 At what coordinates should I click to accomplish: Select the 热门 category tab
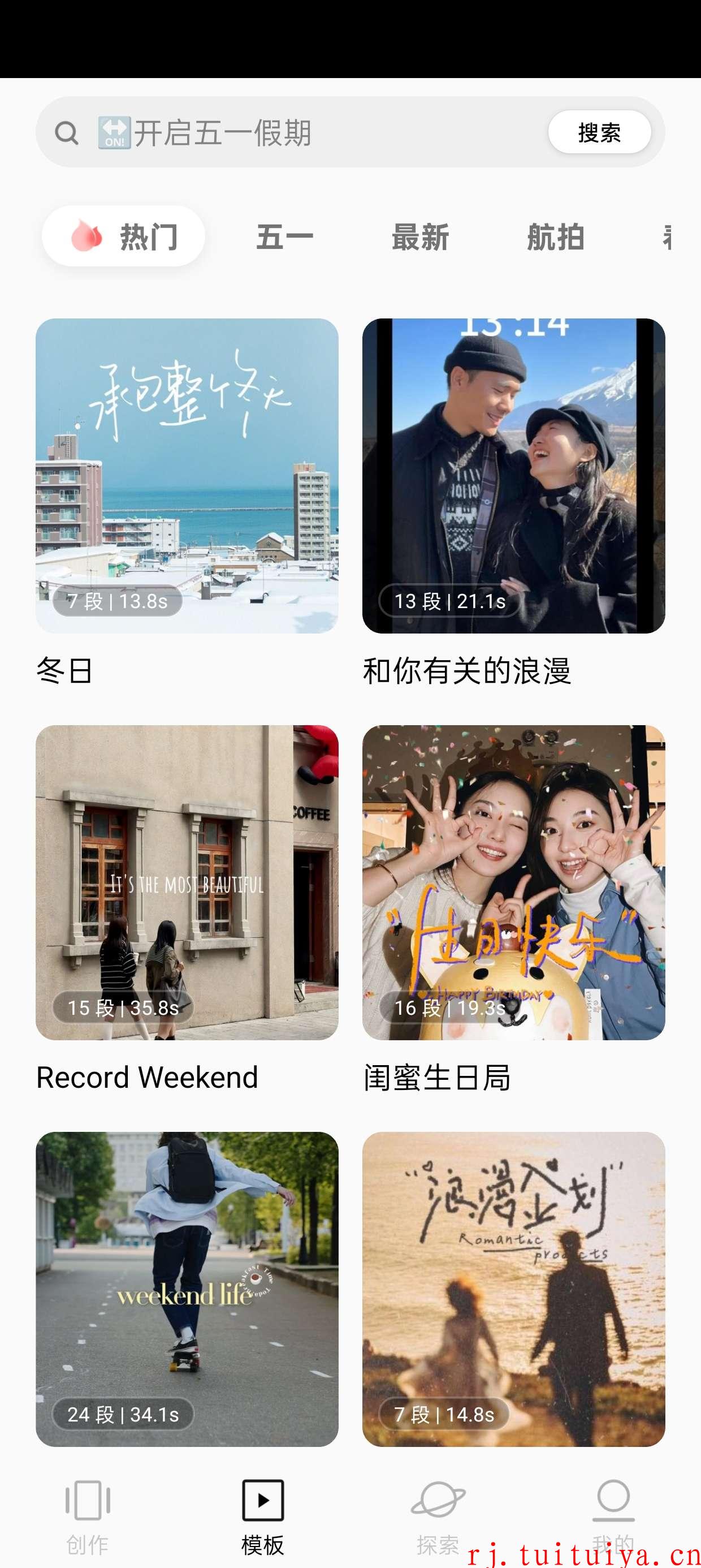[124, 236]
